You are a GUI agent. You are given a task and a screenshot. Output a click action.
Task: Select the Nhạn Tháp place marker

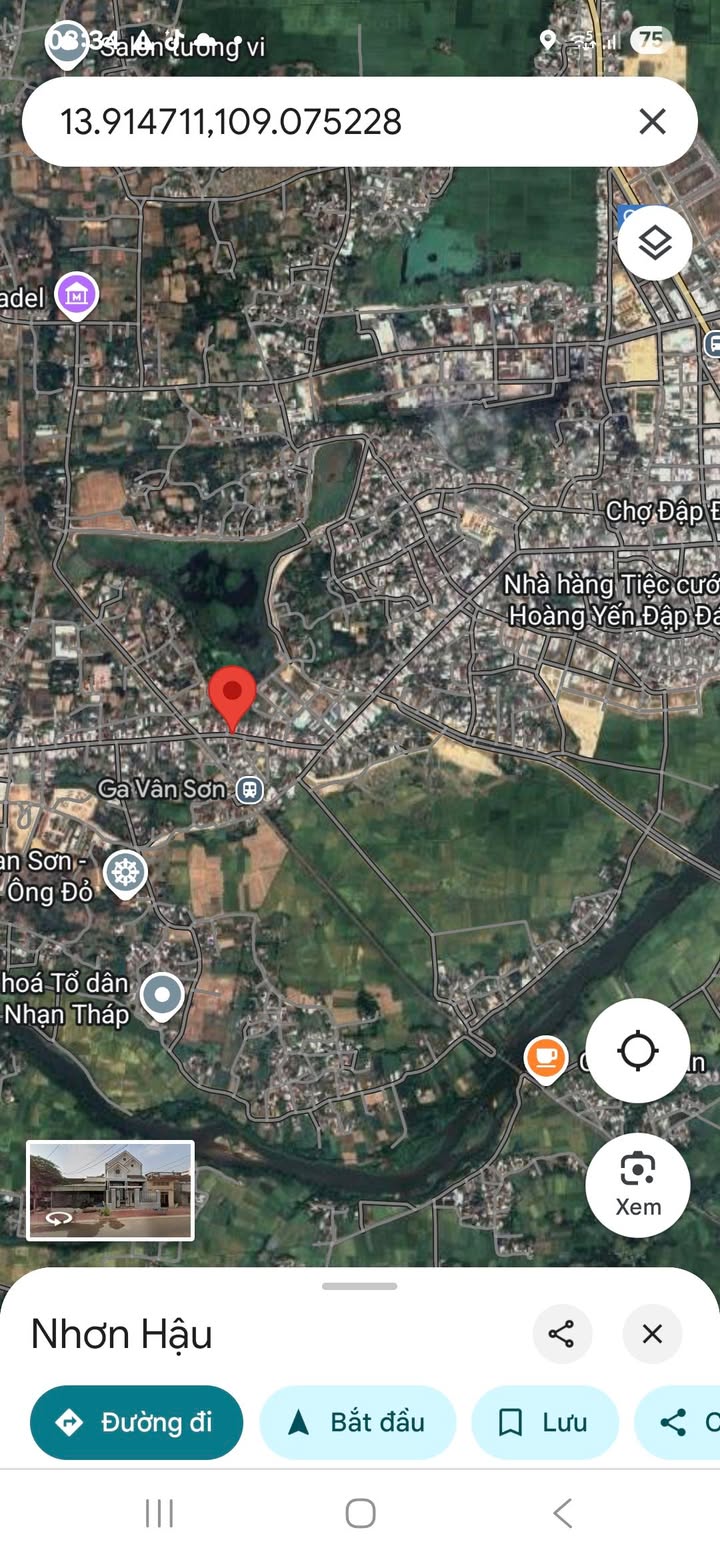click(162, 997)
